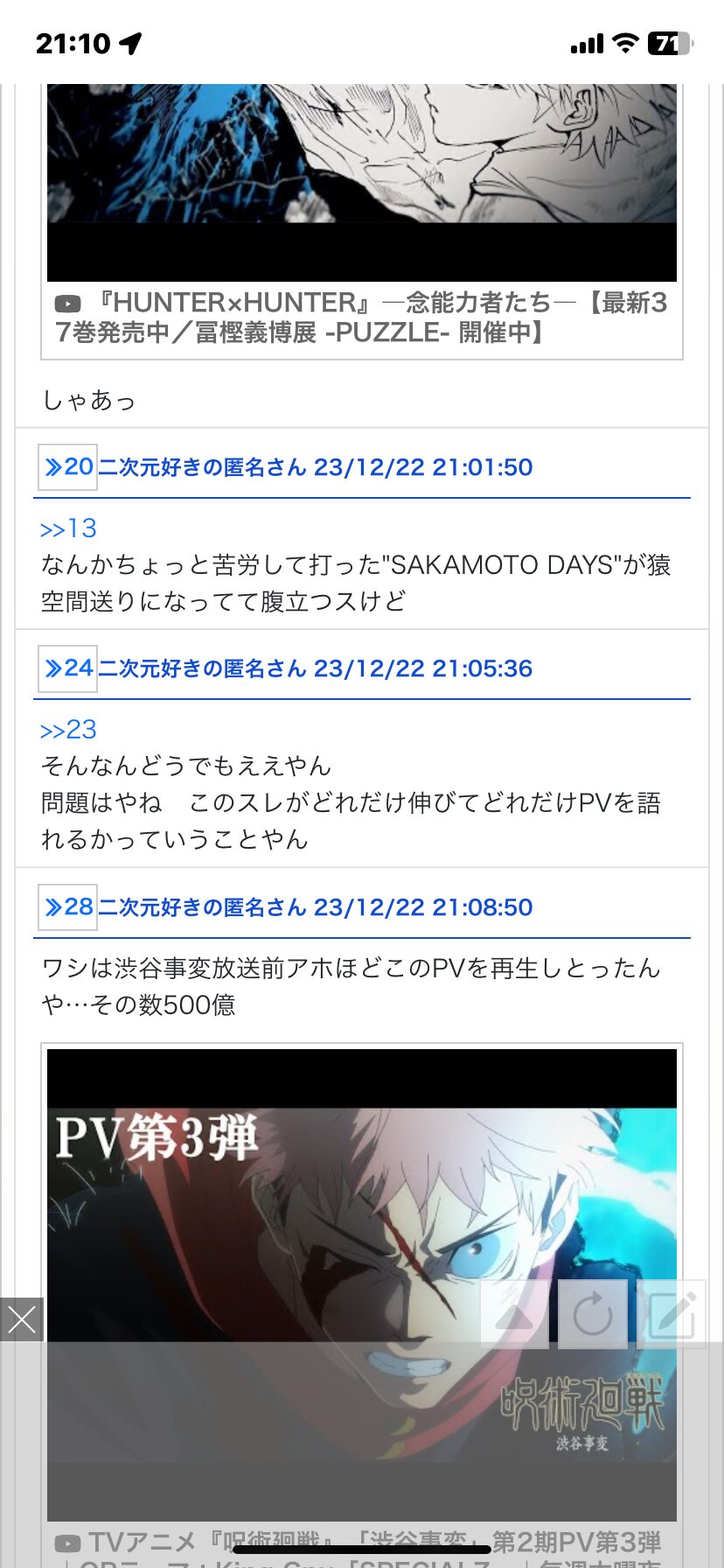Image resolution: width=724 pixels, height=1568 pixels.
Task: Tap the number button of post 24
Action: (68, 668)
